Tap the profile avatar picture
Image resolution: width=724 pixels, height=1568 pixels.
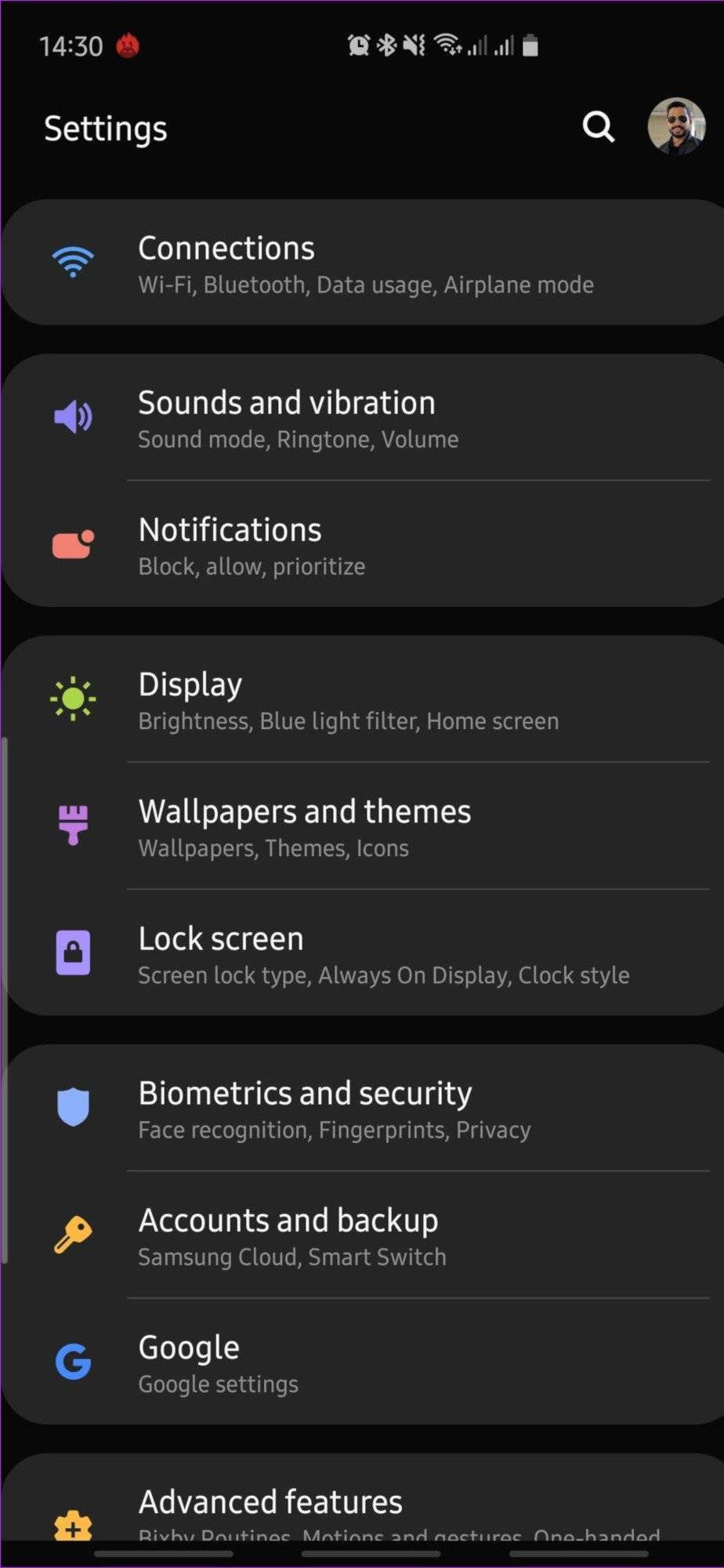point(675,126)
